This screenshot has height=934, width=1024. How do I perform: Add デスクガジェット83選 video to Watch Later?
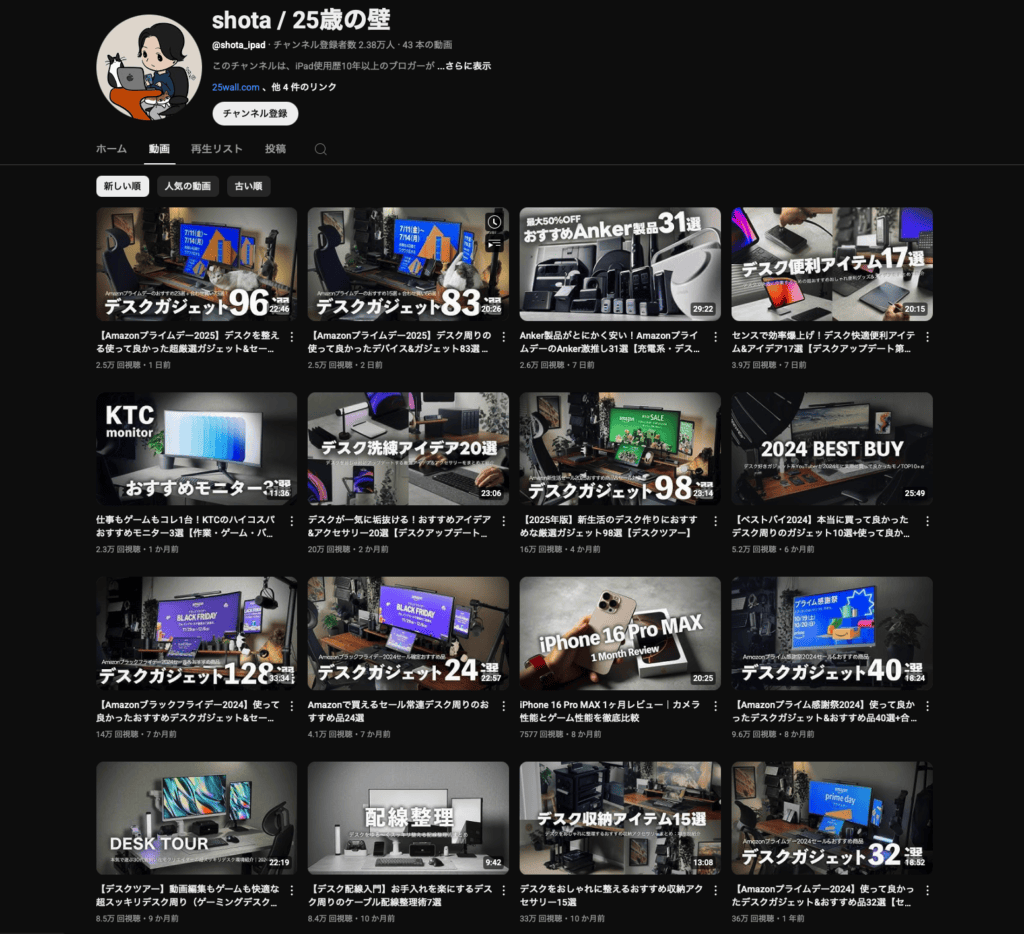(494, 221)
